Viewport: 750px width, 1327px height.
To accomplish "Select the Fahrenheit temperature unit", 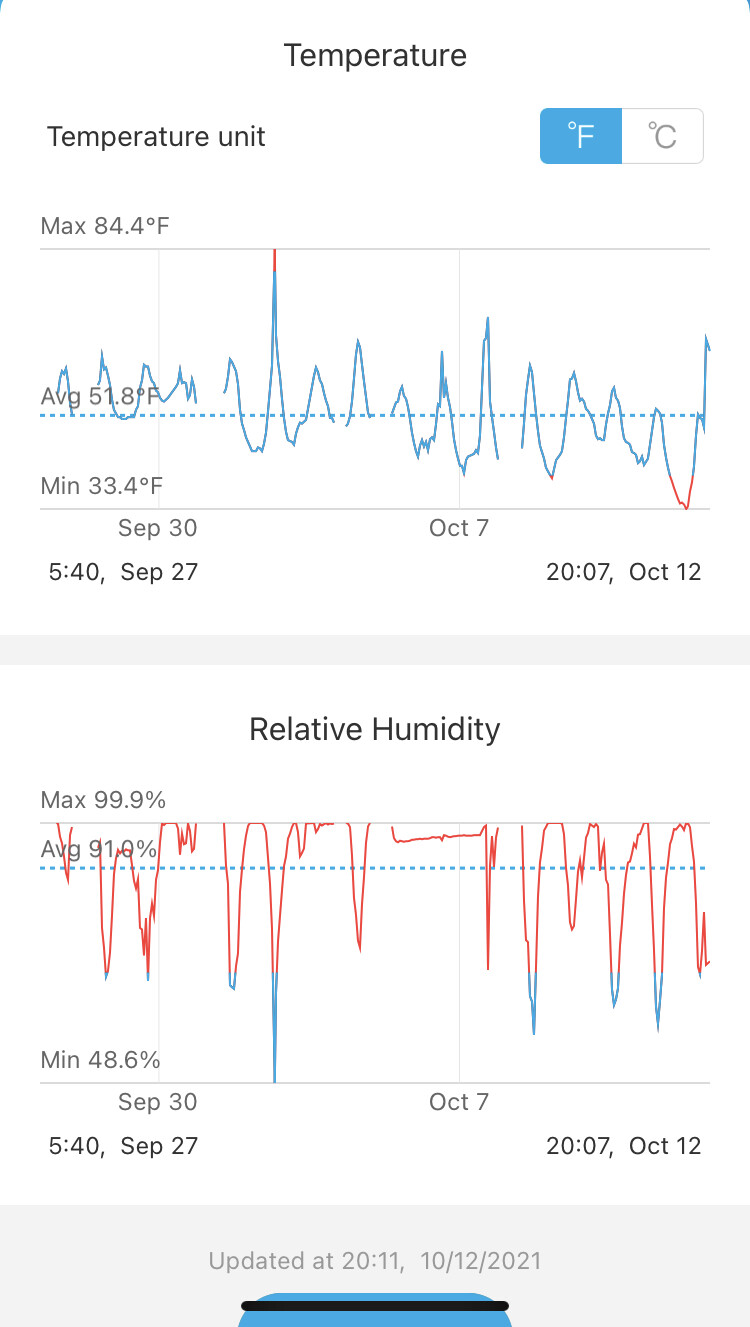I will pyautogui.click(x=581, y=136).
